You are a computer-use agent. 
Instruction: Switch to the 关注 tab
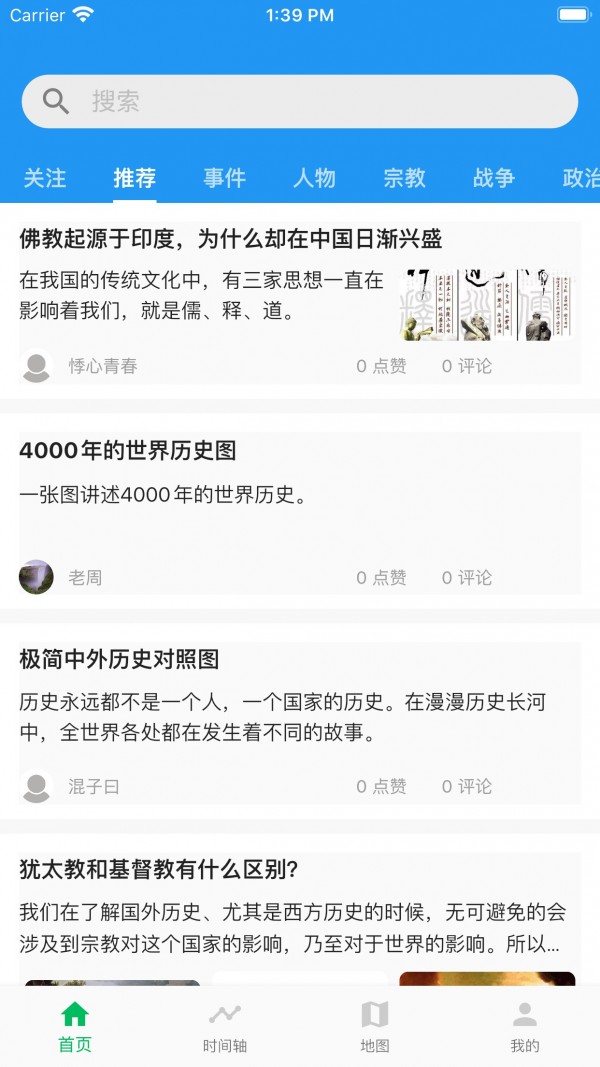pos(45,178)
